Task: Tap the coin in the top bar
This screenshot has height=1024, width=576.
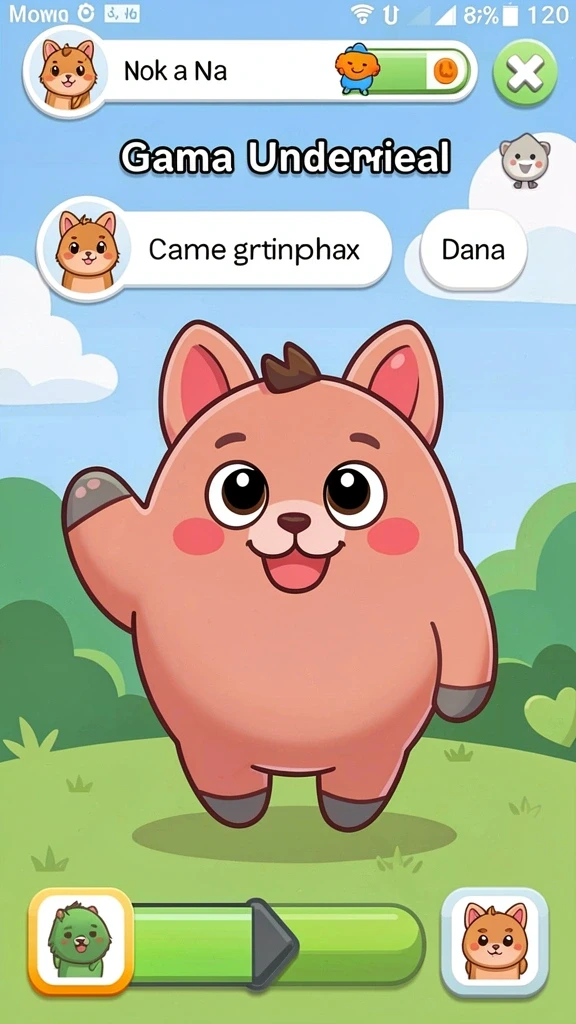Action: point(447,70)
